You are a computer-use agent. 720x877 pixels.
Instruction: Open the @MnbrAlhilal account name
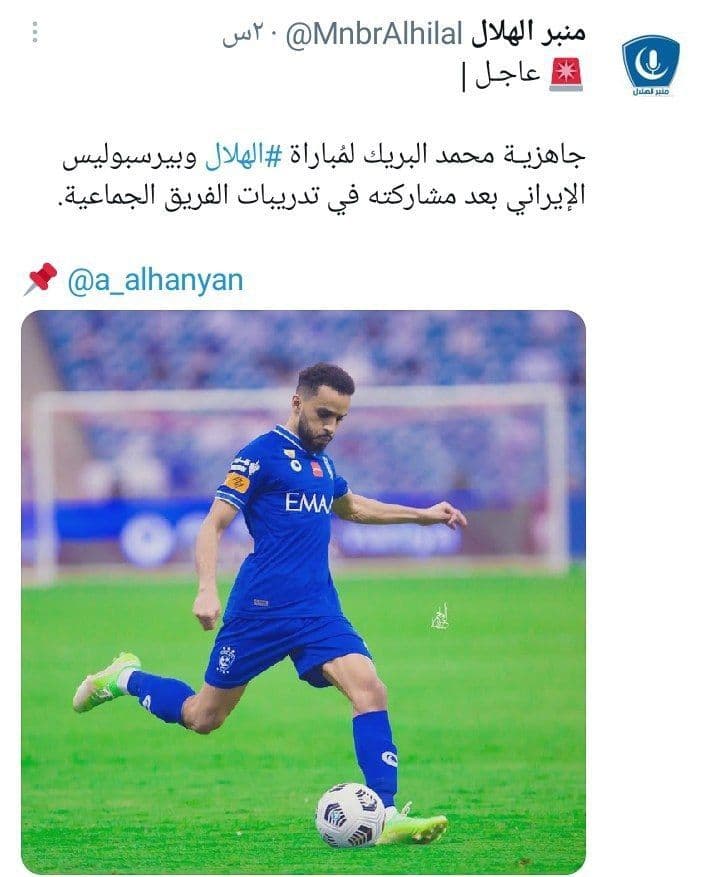coord(374,33)
